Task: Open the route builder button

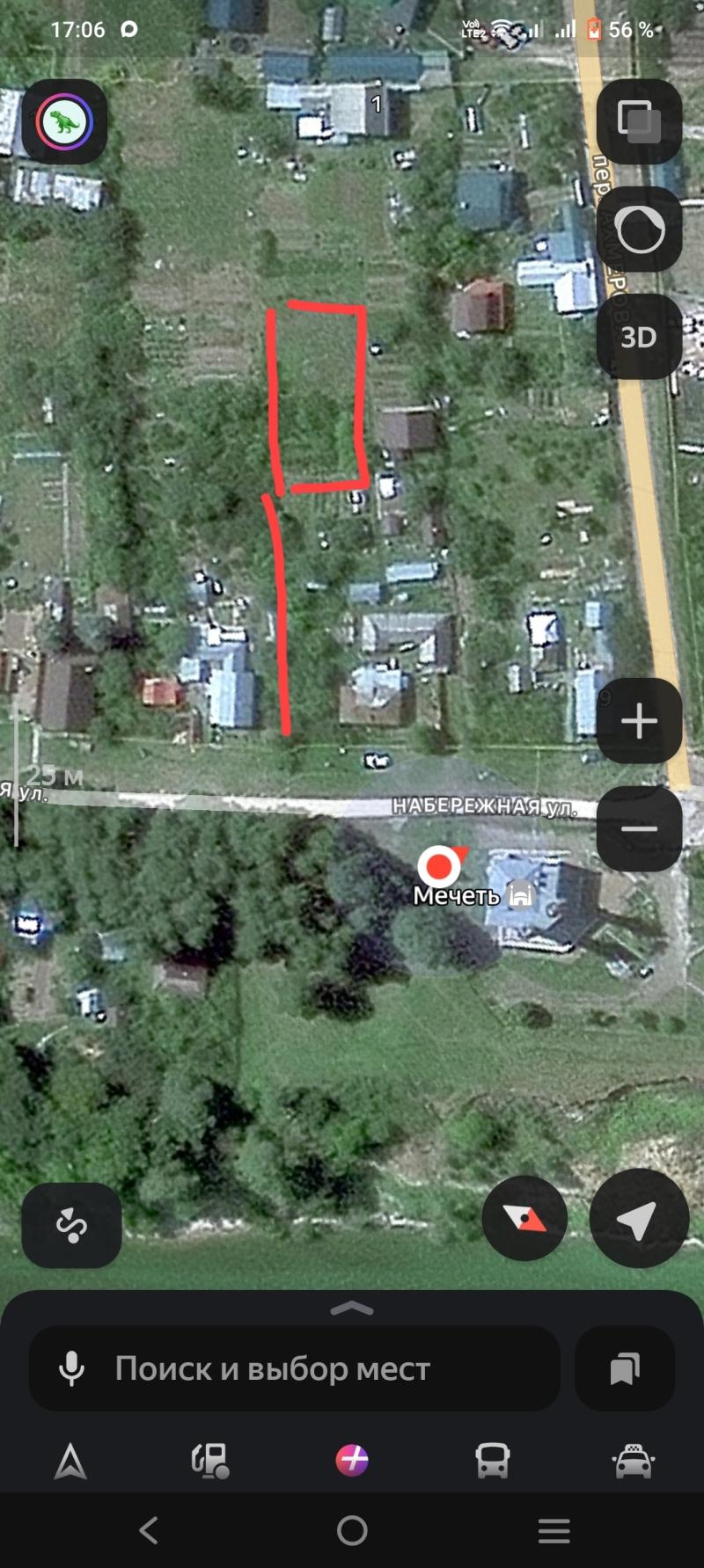Action: point(71,1225)
